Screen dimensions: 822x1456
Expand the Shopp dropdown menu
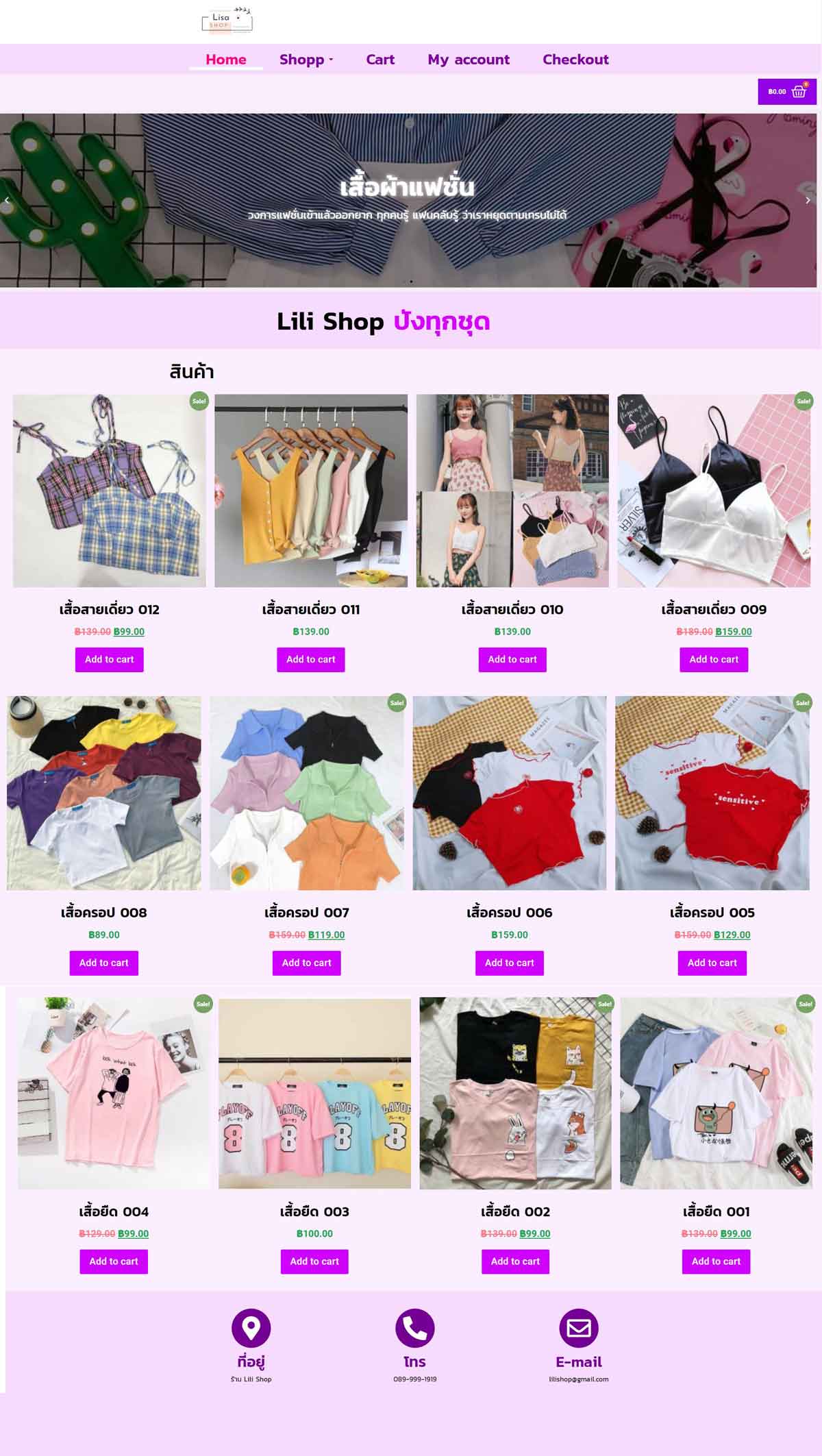click(306, 60)
